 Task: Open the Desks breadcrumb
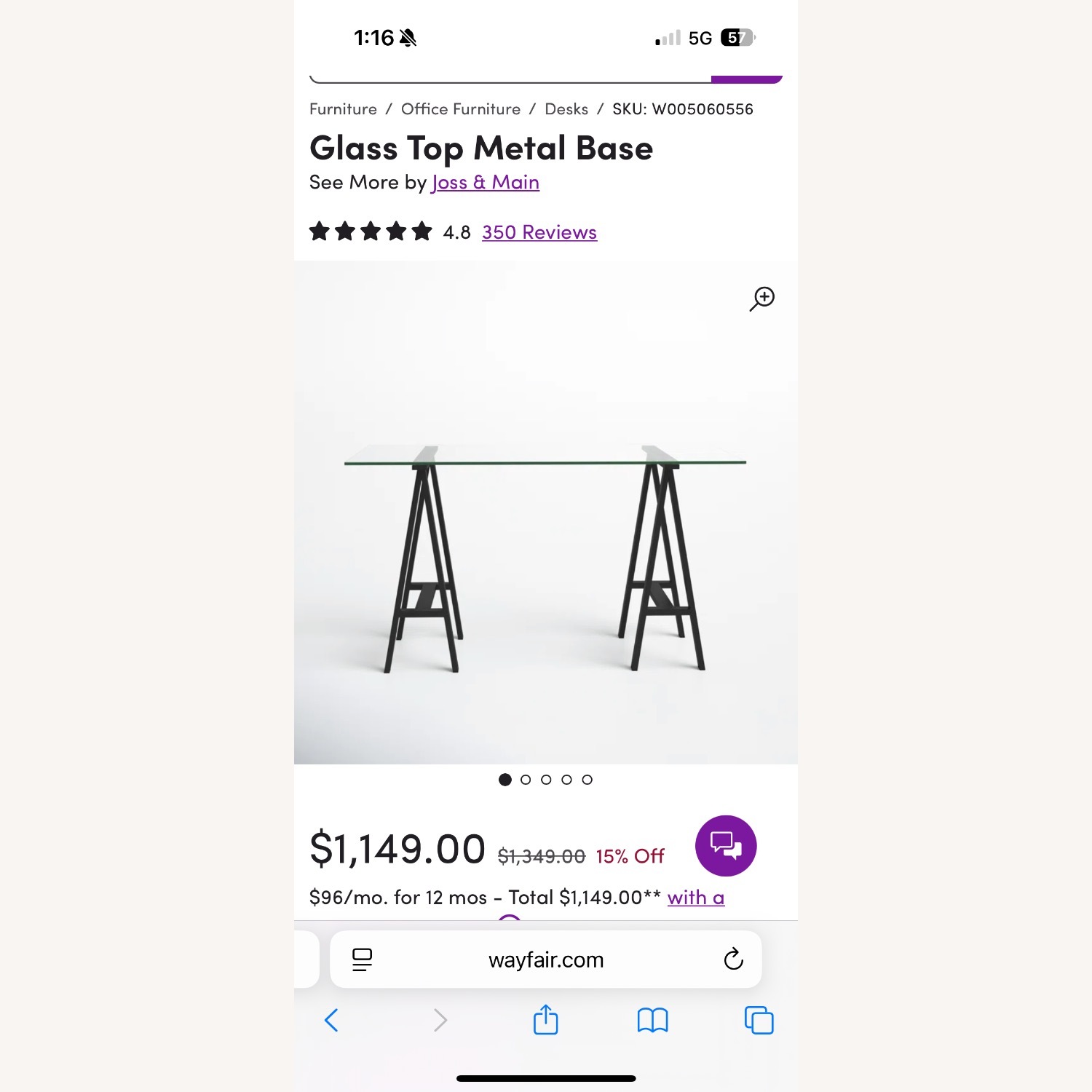(566, 109)
